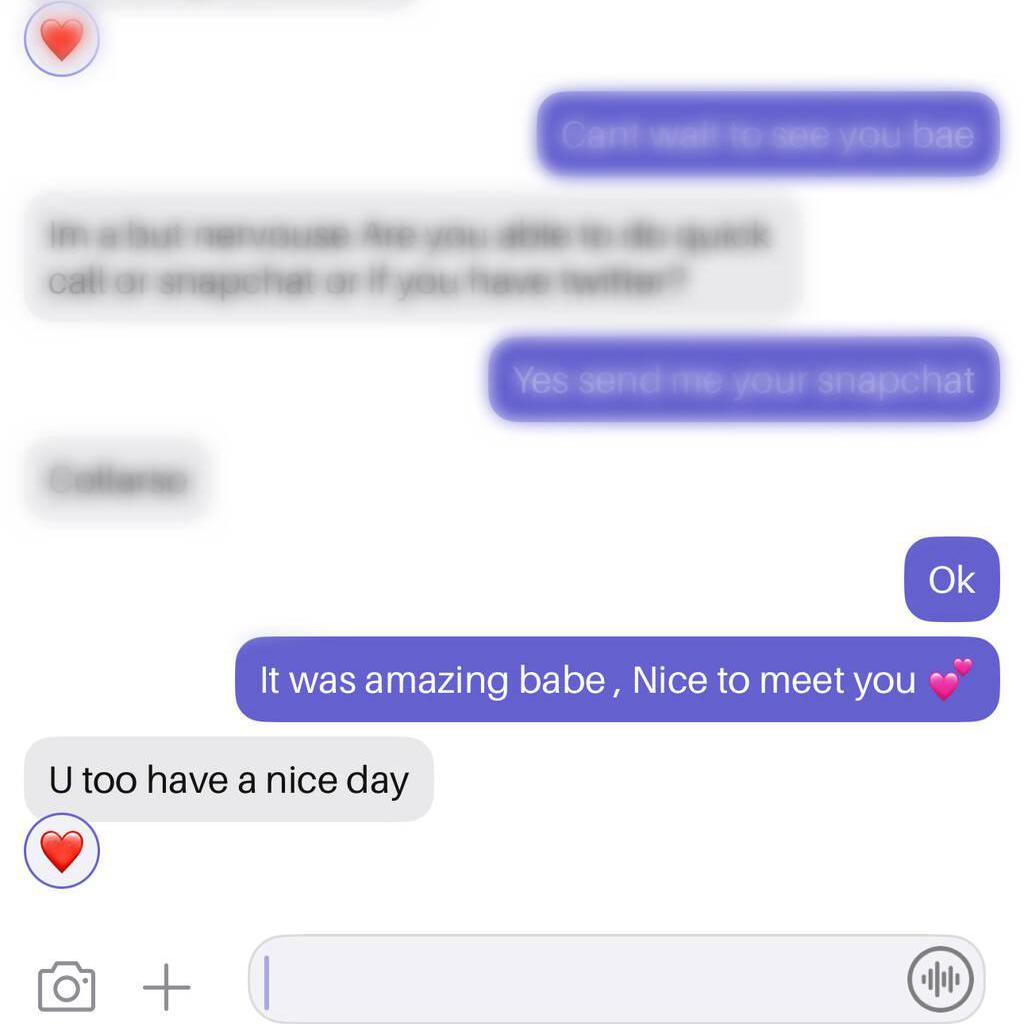
Task: Focus the message text field
Action: pos(580,979)
